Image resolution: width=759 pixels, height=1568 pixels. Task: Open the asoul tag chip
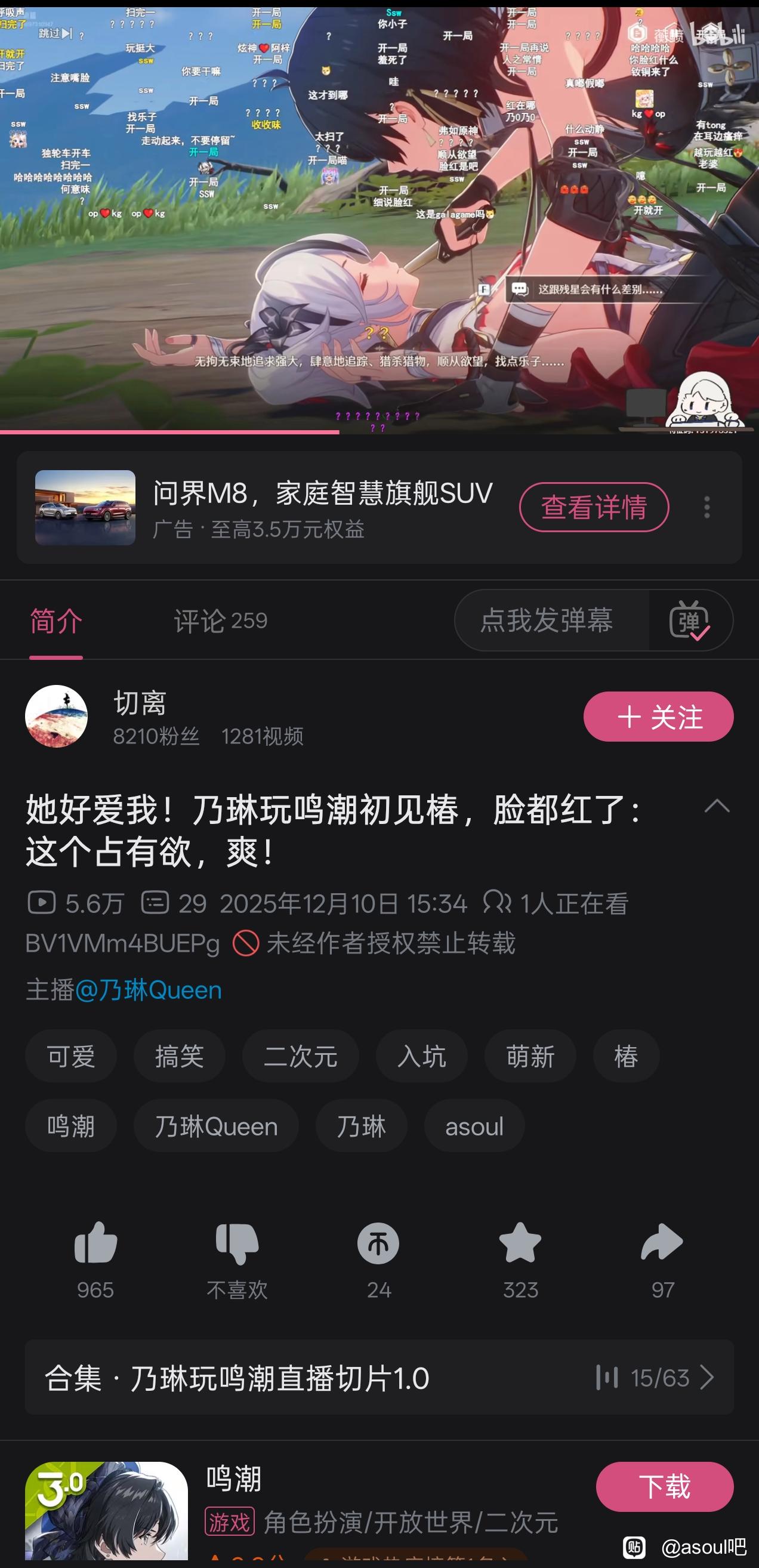474,1126
